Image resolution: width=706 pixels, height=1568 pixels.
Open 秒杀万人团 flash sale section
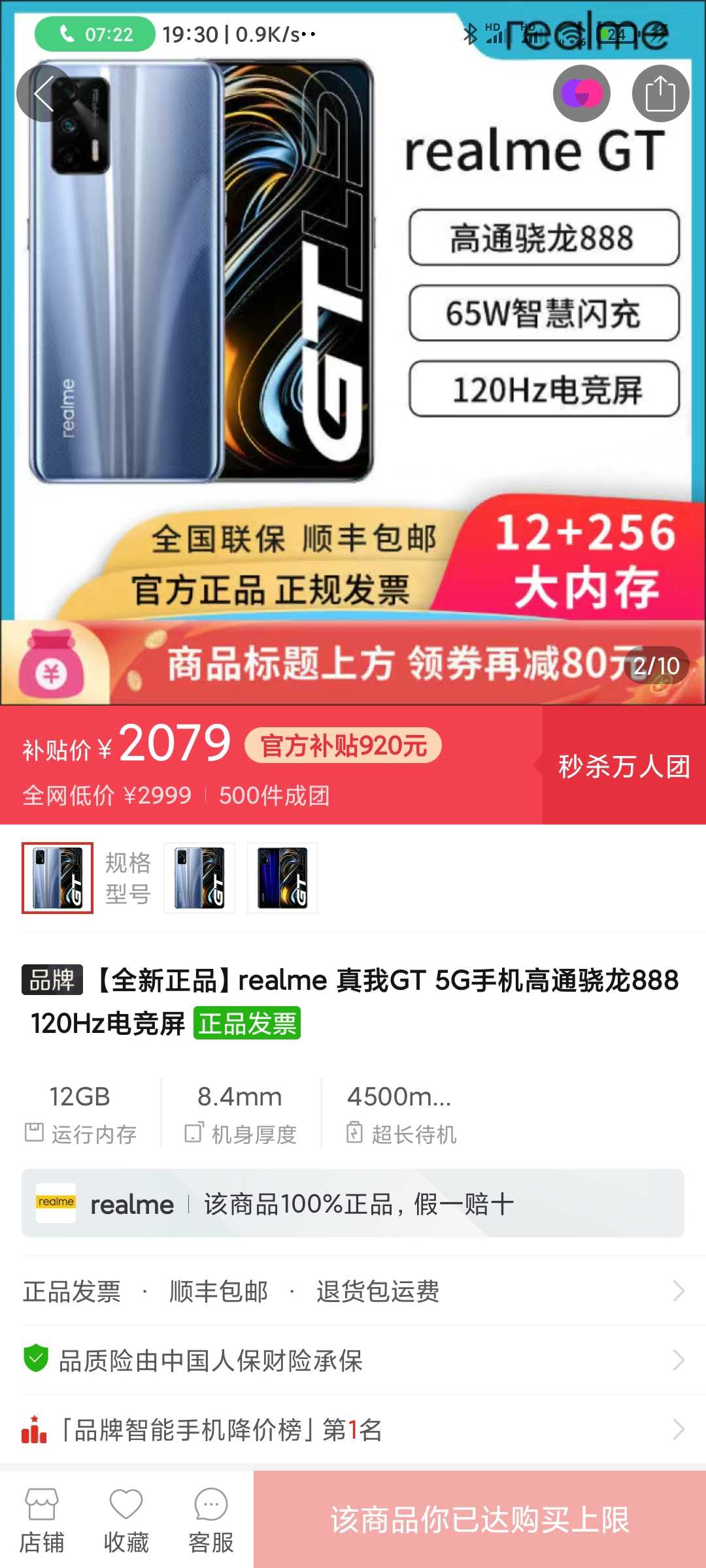624,765
